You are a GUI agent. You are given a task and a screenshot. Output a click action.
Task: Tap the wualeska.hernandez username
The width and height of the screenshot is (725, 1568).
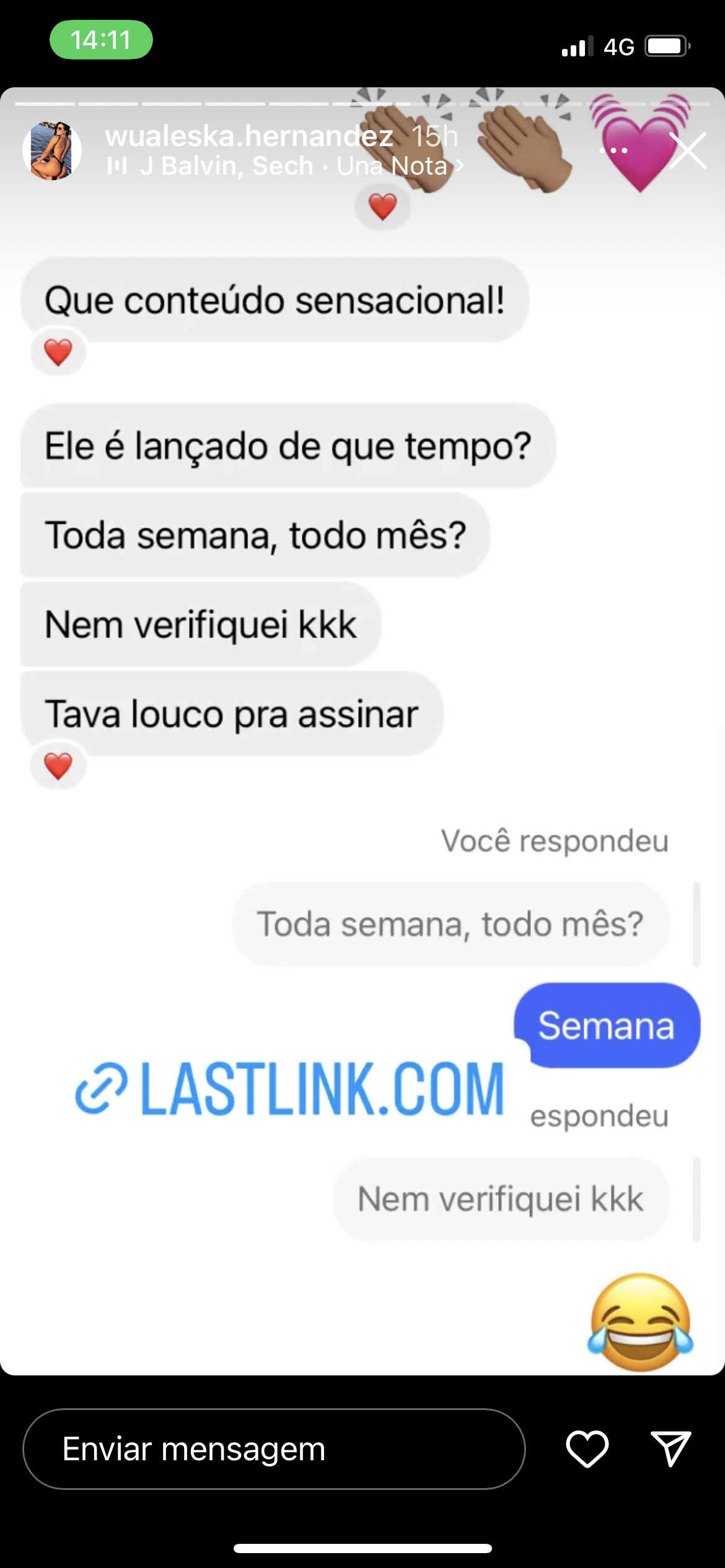tap(249, 136)
